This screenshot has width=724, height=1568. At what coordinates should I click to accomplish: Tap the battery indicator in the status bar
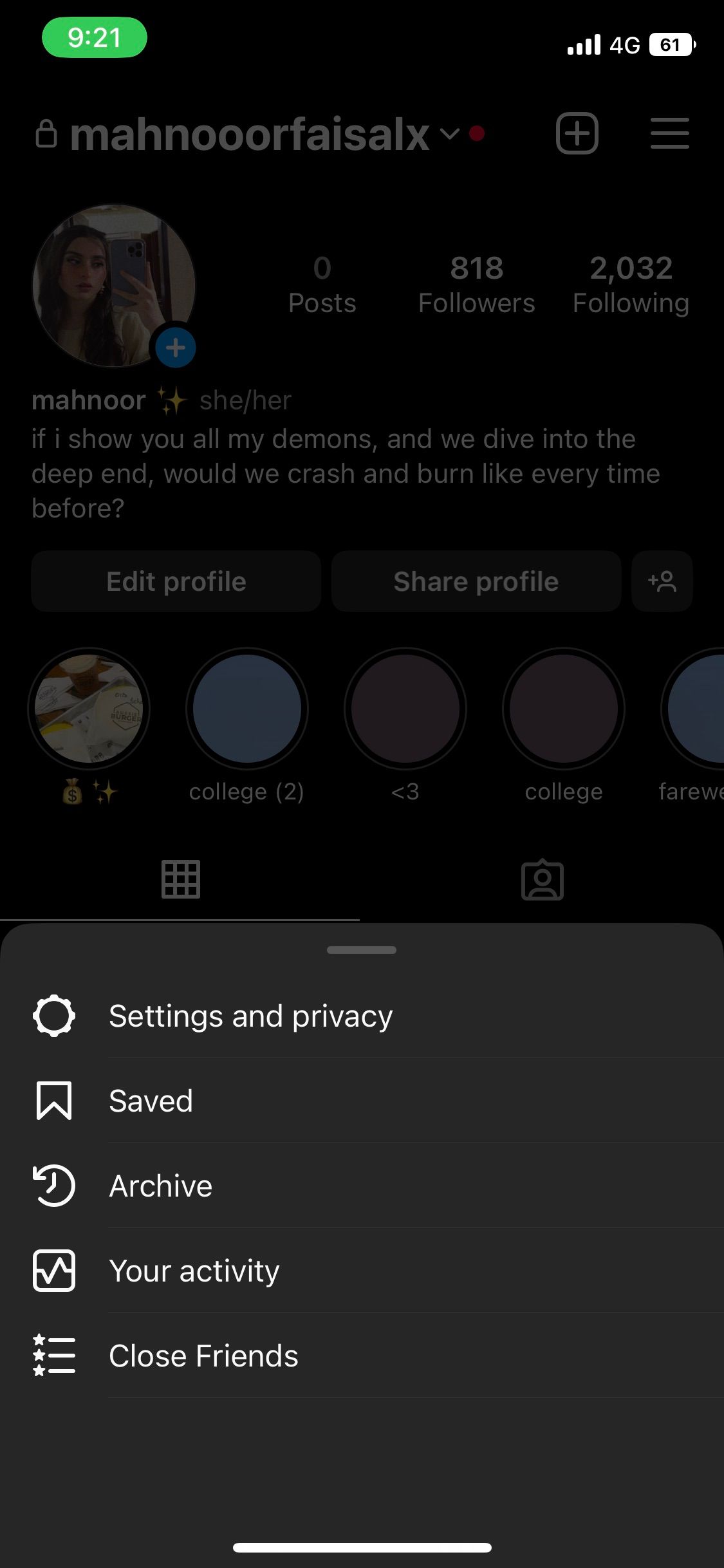point(671,45)
